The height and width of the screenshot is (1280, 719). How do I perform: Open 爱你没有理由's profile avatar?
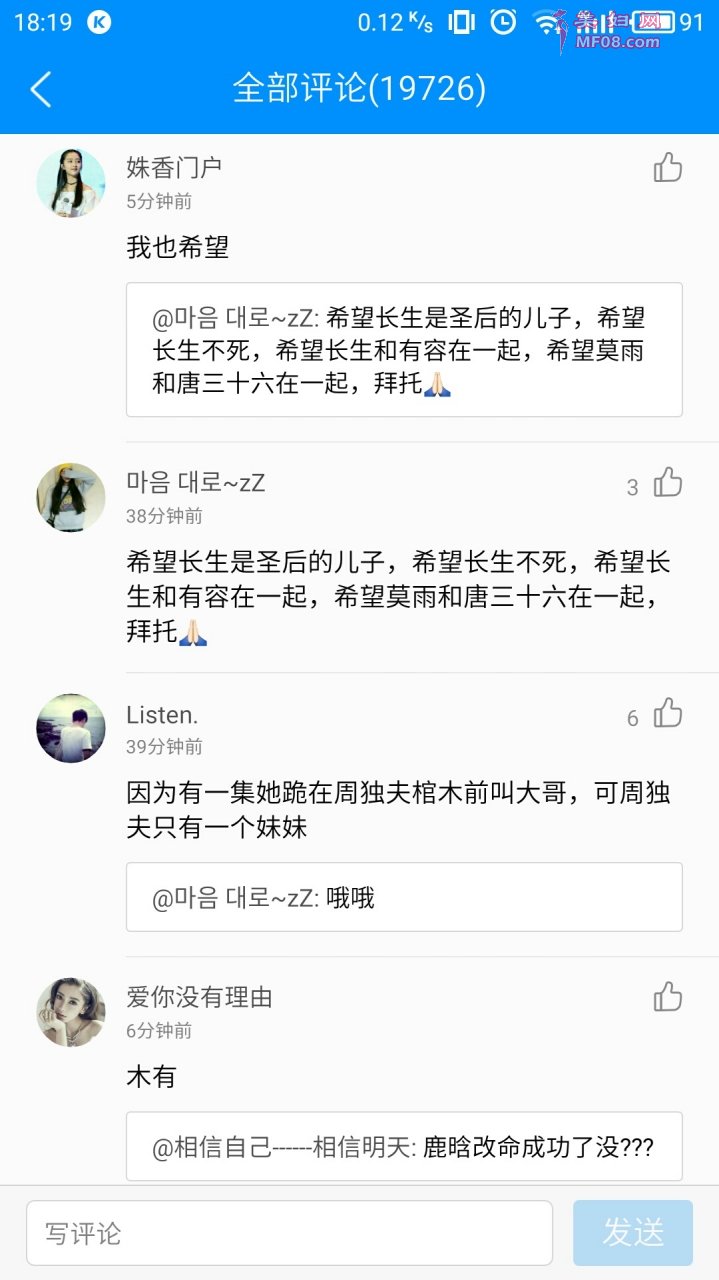pyautogui.click(x=71, y=1012)
